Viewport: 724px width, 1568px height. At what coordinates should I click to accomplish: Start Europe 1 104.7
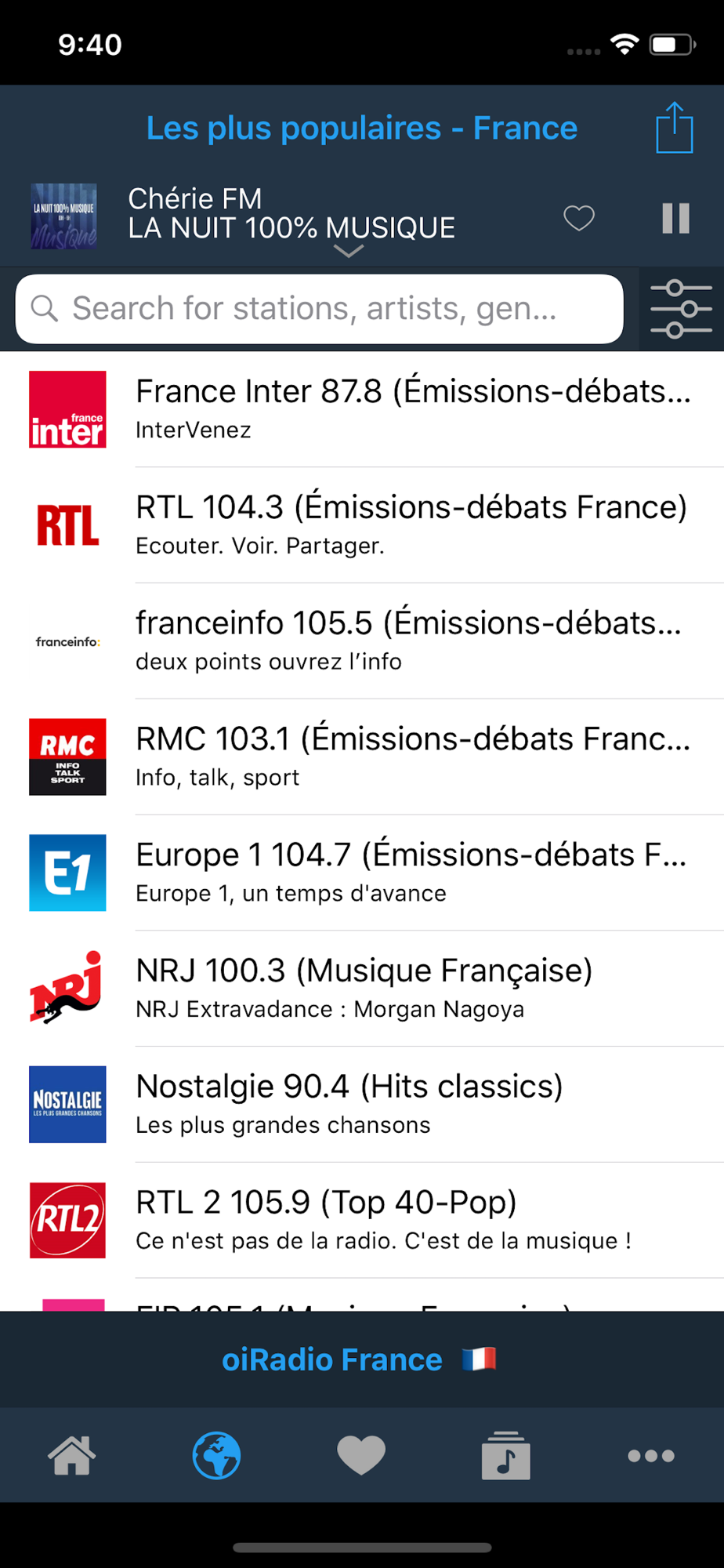tap(411, 873)
